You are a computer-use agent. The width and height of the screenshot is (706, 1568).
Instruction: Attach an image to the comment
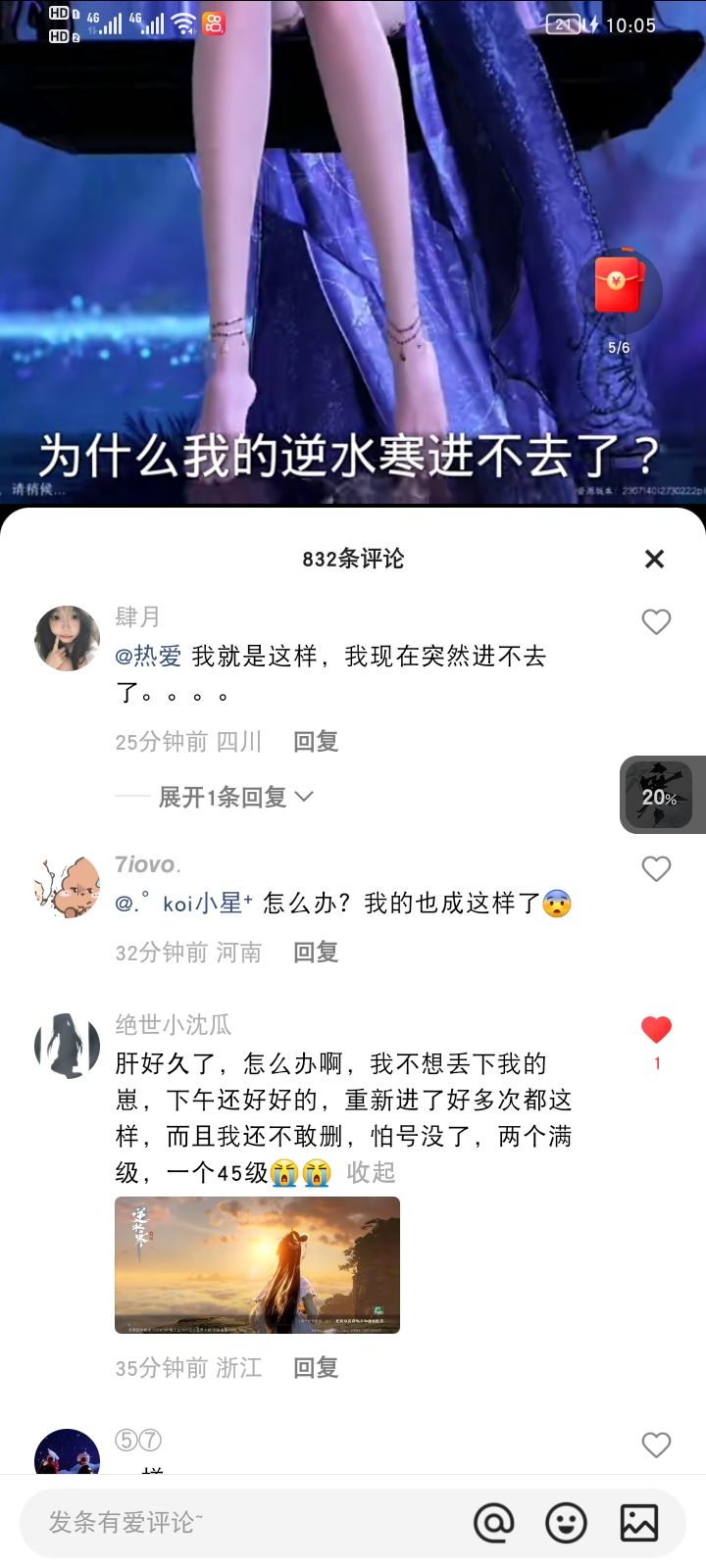pyautogui.click(x=639, y=1523)
